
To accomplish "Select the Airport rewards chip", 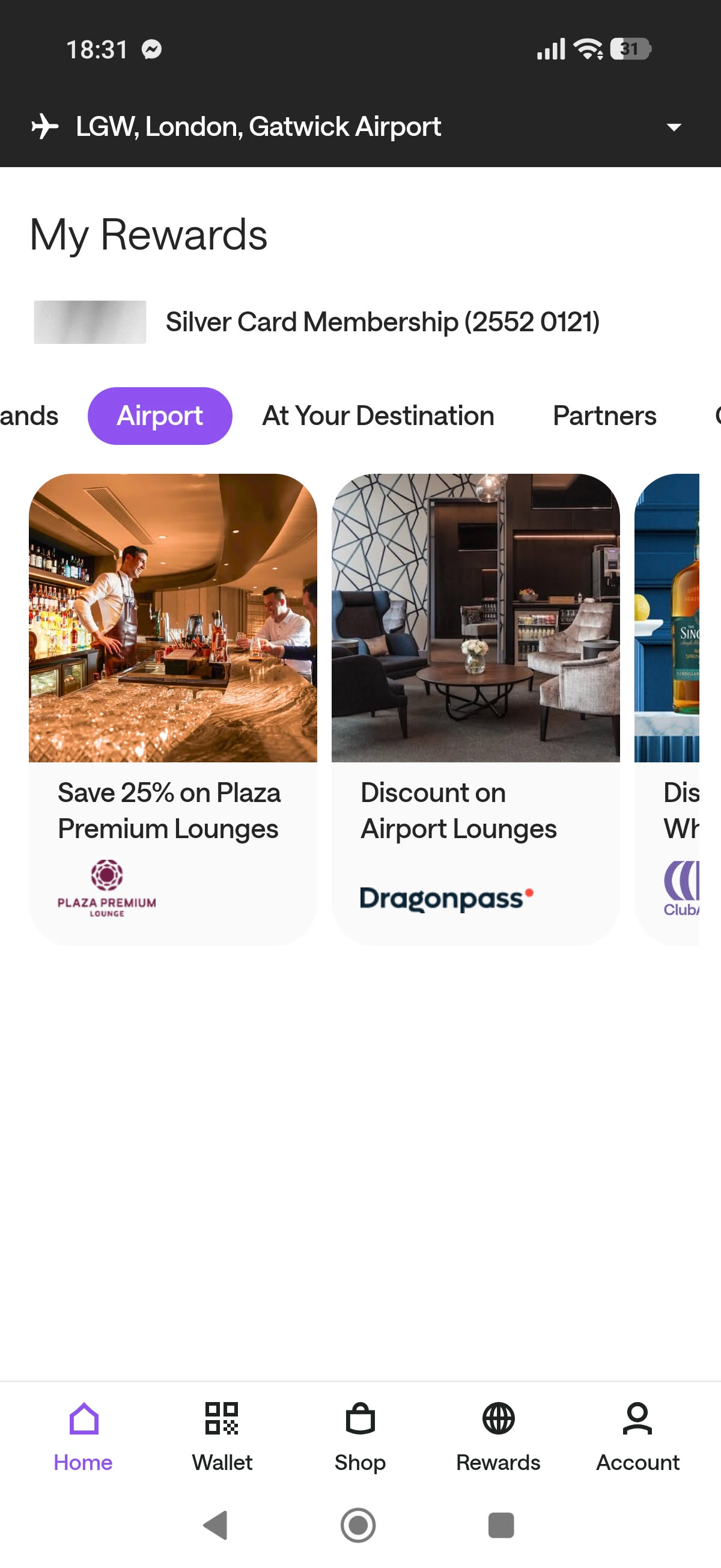I will (160, 415).
